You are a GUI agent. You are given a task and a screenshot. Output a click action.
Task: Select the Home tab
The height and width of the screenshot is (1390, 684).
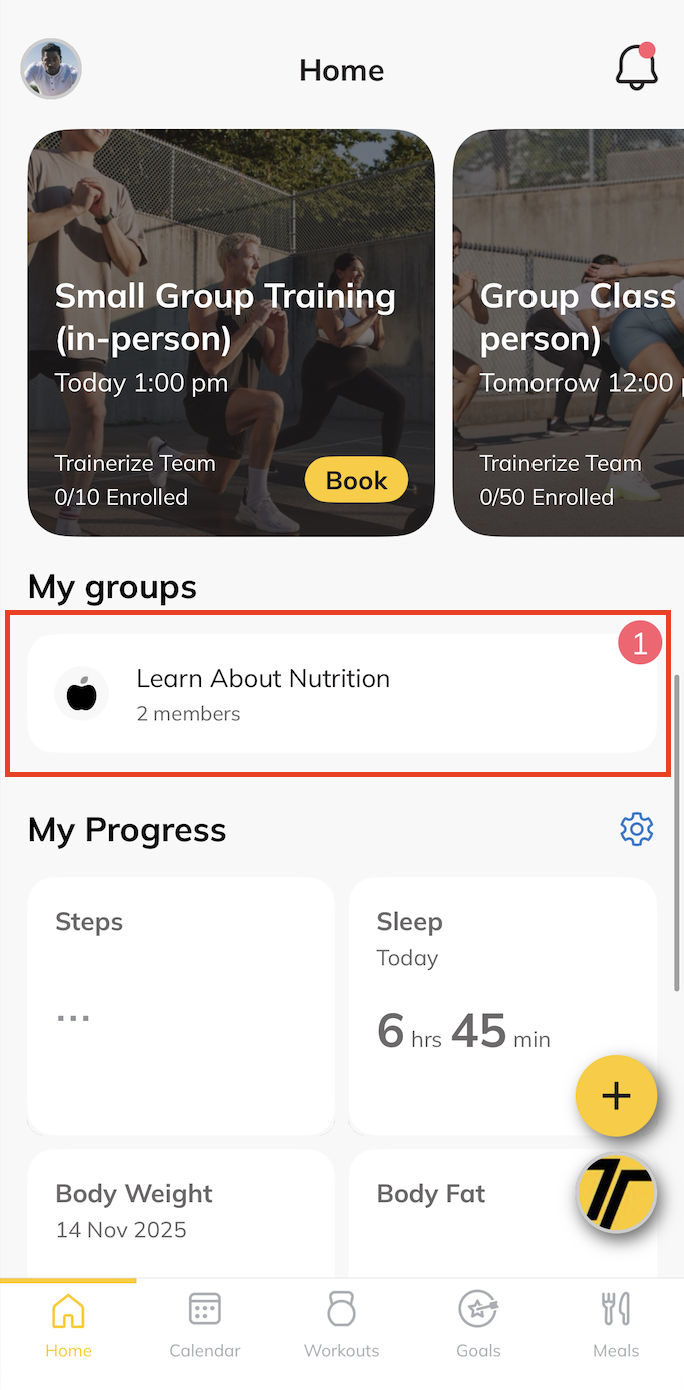pyautogui.click(x=68, y=1325)
